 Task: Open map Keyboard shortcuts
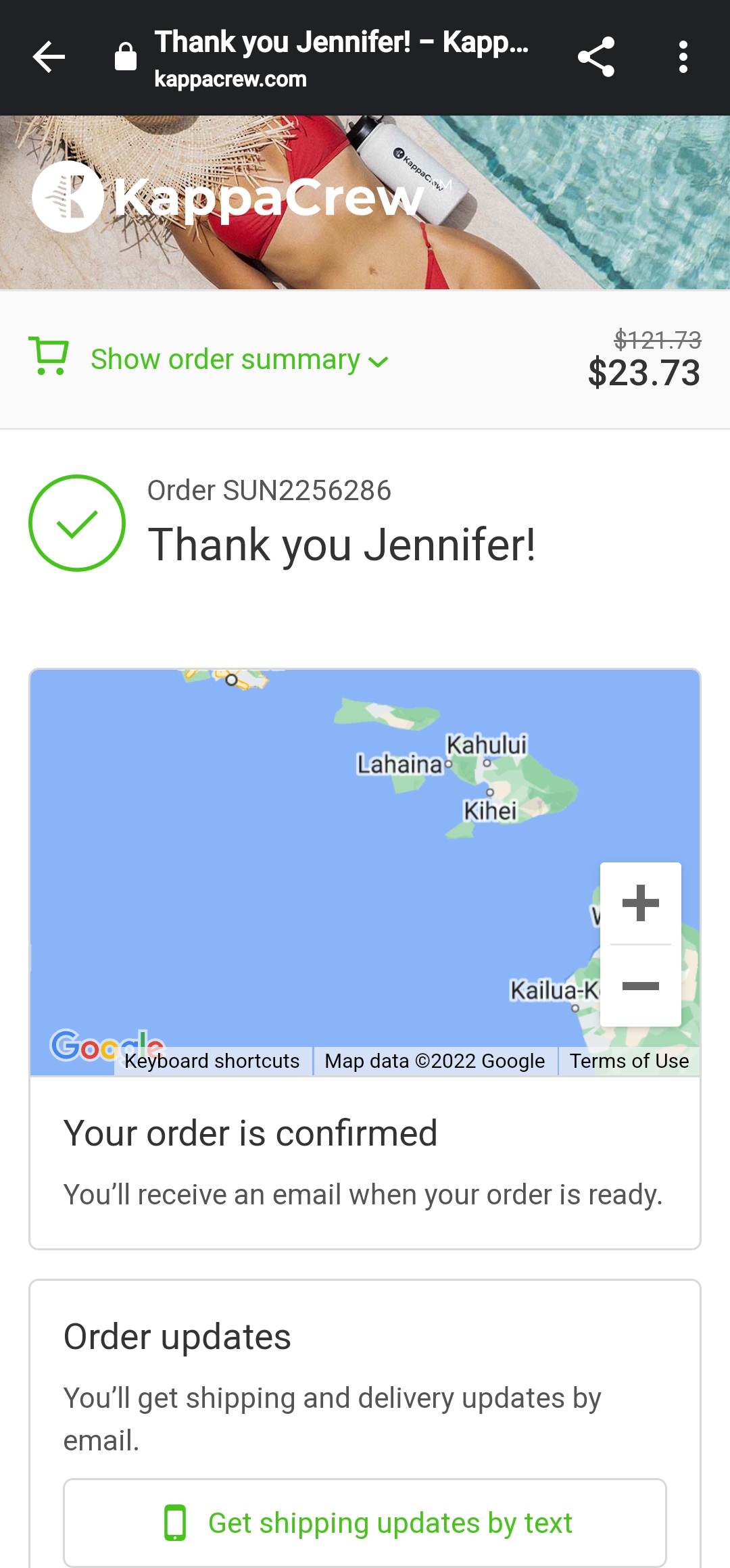[212, 1061]
